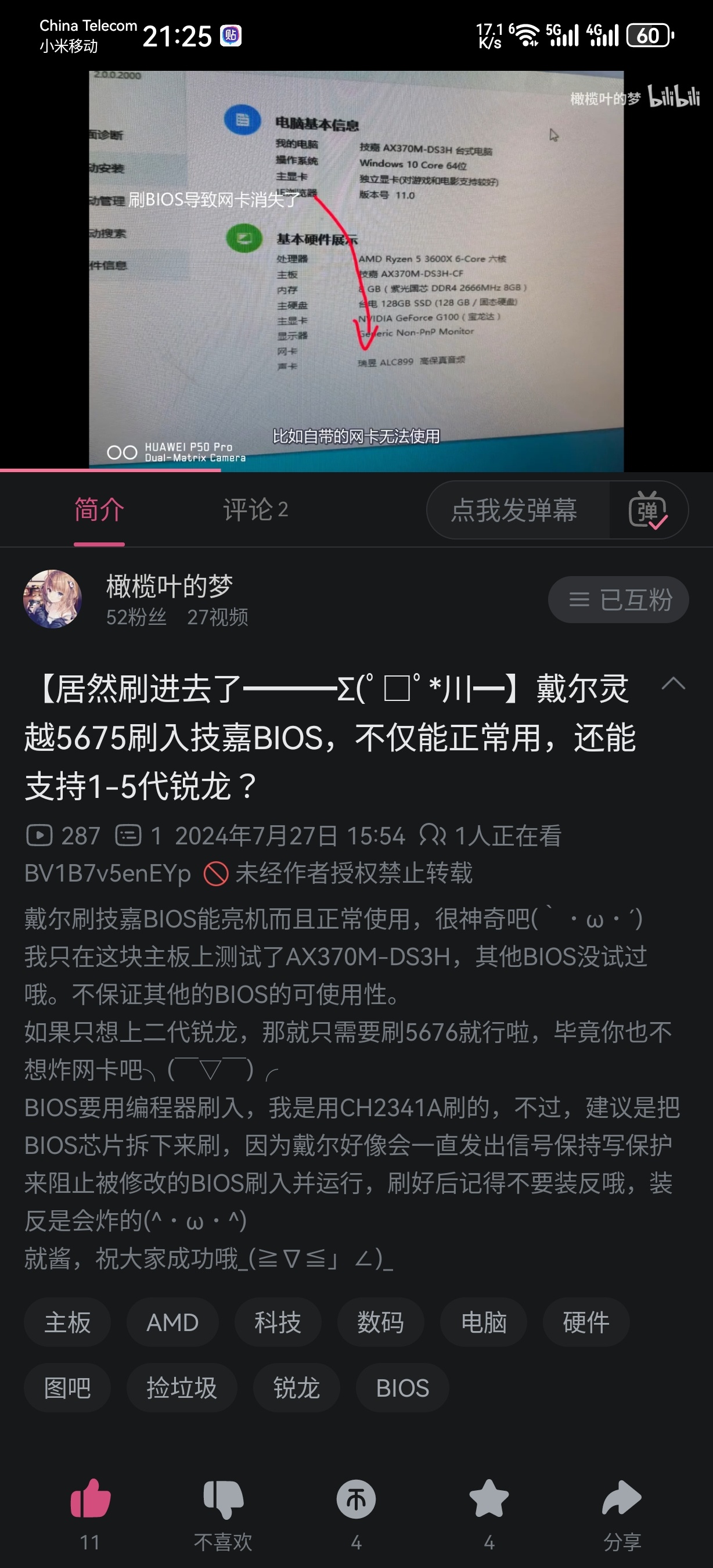Share this video via 分享
Screen dimensions: 713x1568
pyautogui.click(x=622, y=1499)
